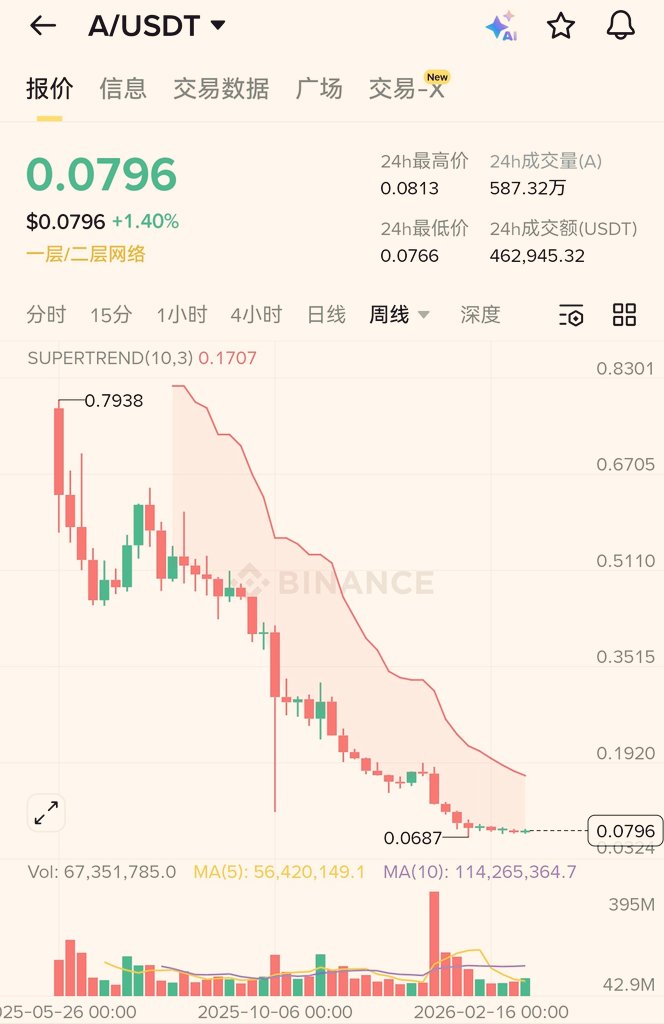
Task: Switch to the 交易数据 tab
Action: tap(221, 89)
